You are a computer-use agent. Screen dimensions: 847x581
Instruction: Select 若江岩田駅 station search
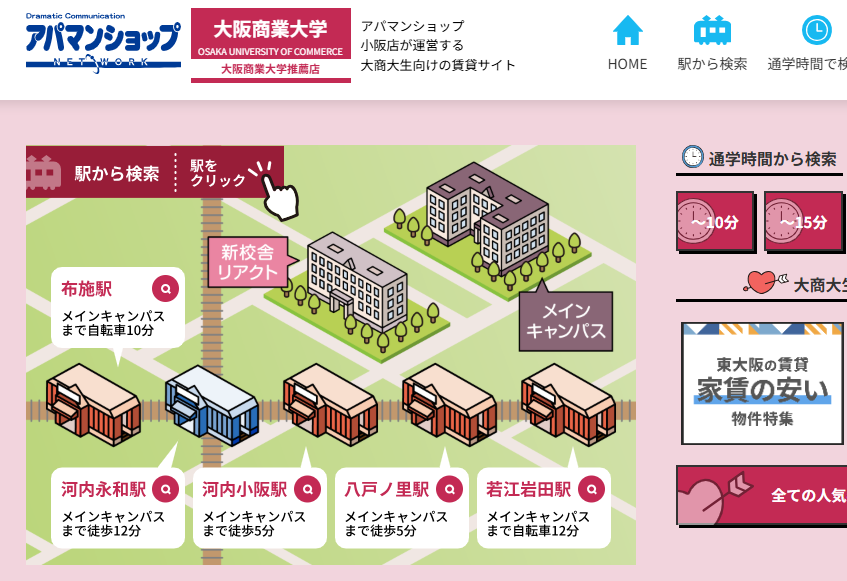coord(544,506)
